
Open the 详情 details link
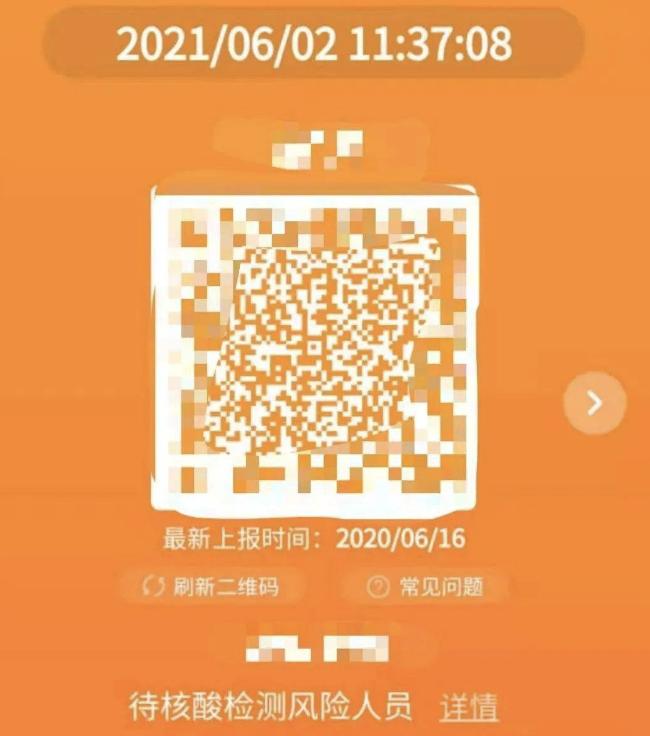coord(469,706)
